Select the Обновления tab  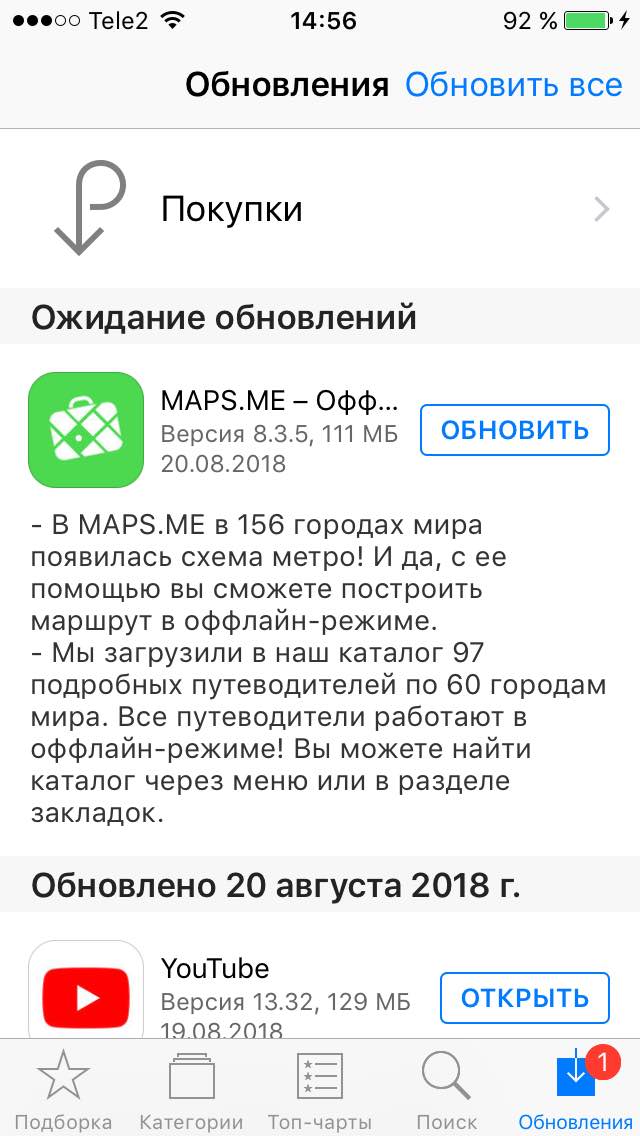click(576, 1087)
